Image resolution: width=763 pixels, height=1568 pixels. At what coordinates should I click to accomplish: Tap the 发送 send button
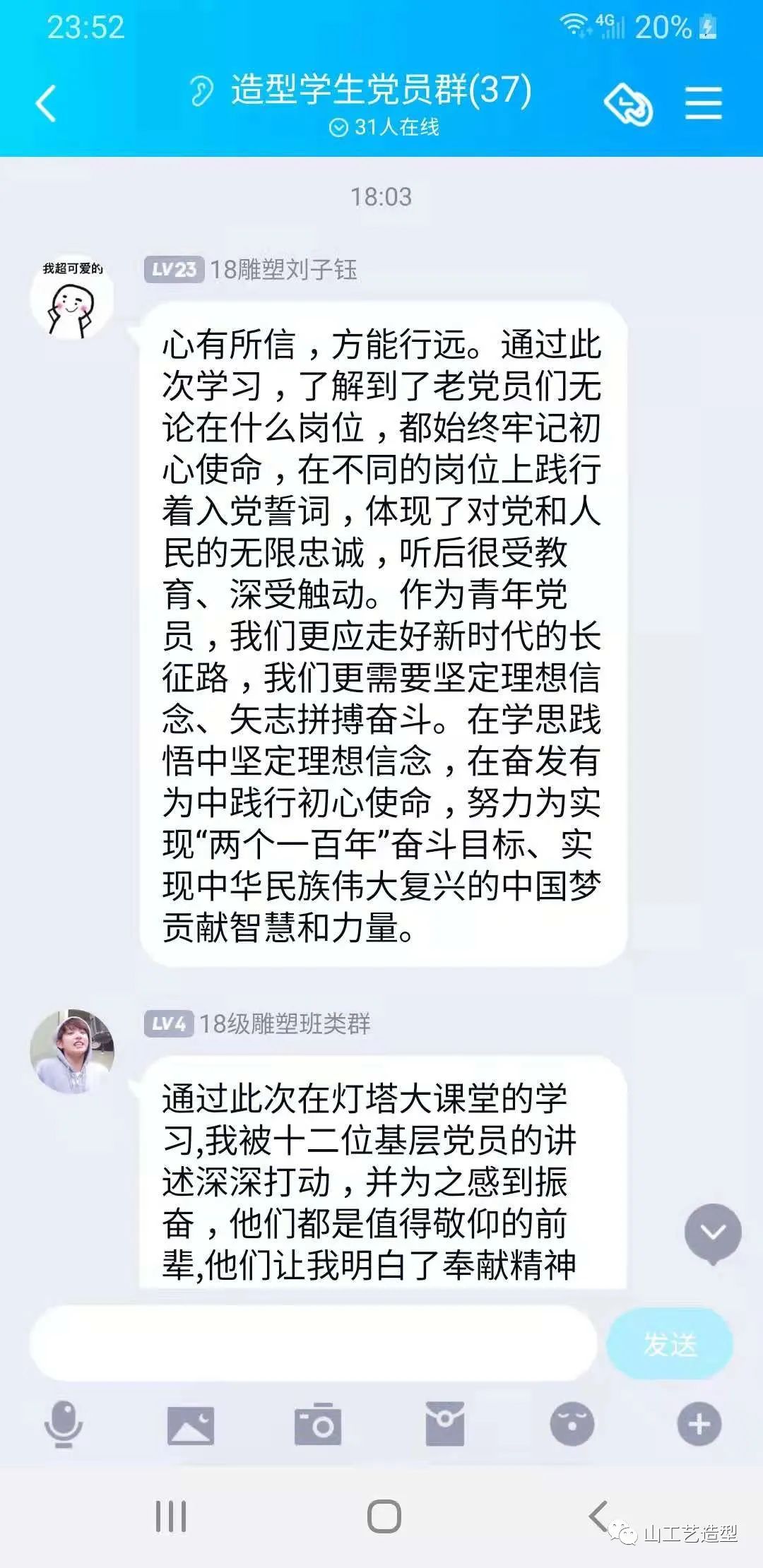669,1343
